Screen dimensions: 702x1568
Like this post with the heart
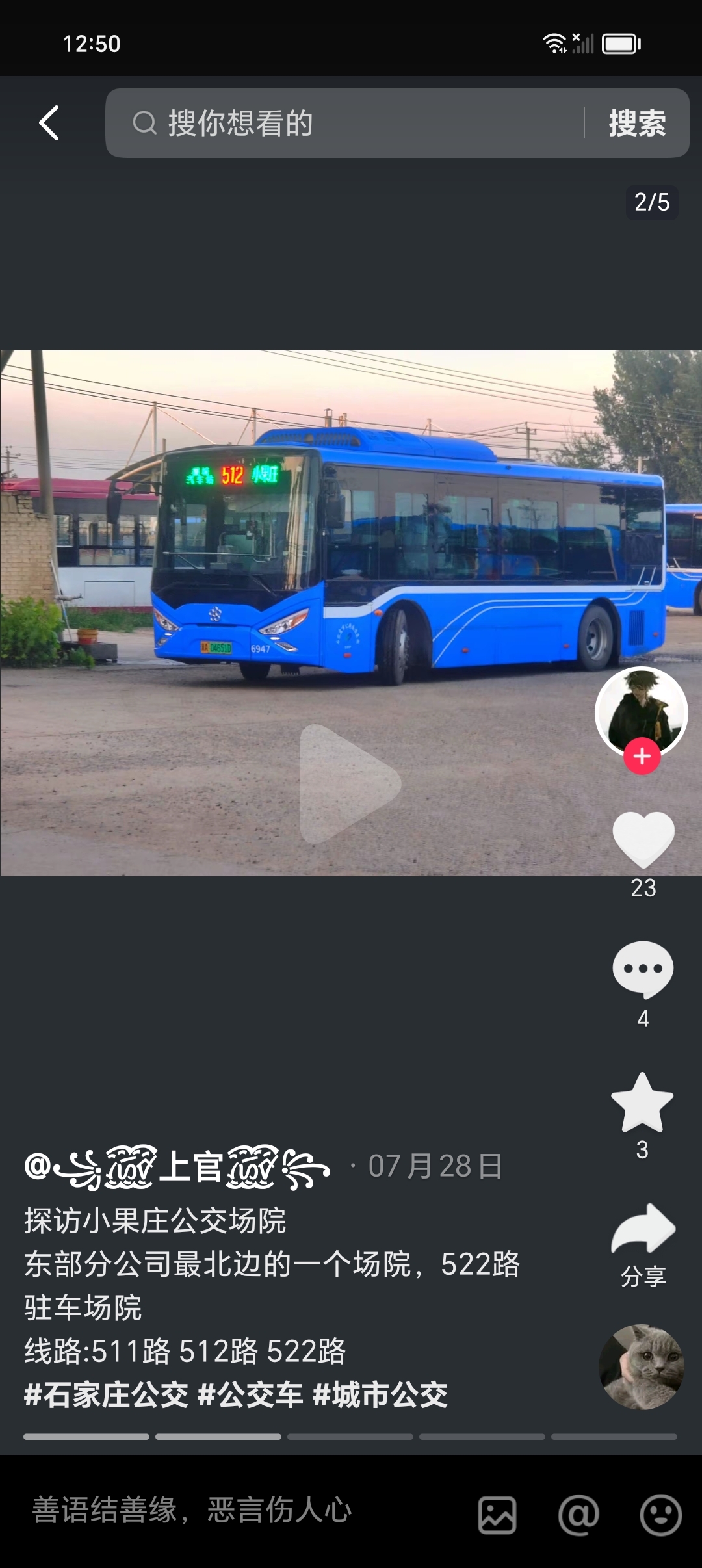(x=643, y=839)
